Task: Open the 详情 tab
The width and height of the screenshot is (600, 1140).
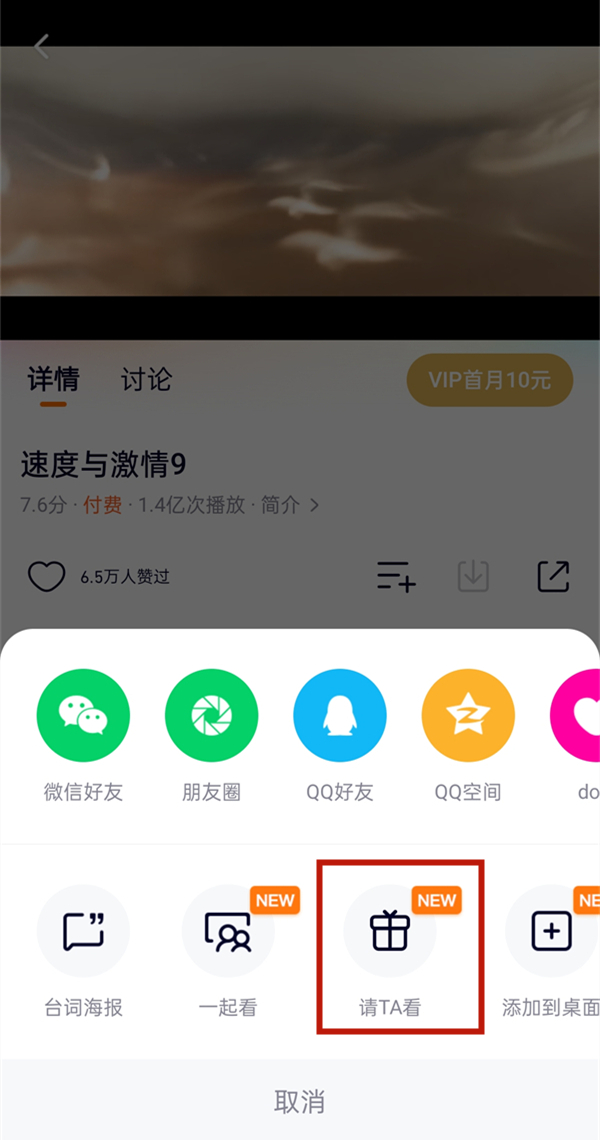Action: pyautogui.click(x=53, y=380)
